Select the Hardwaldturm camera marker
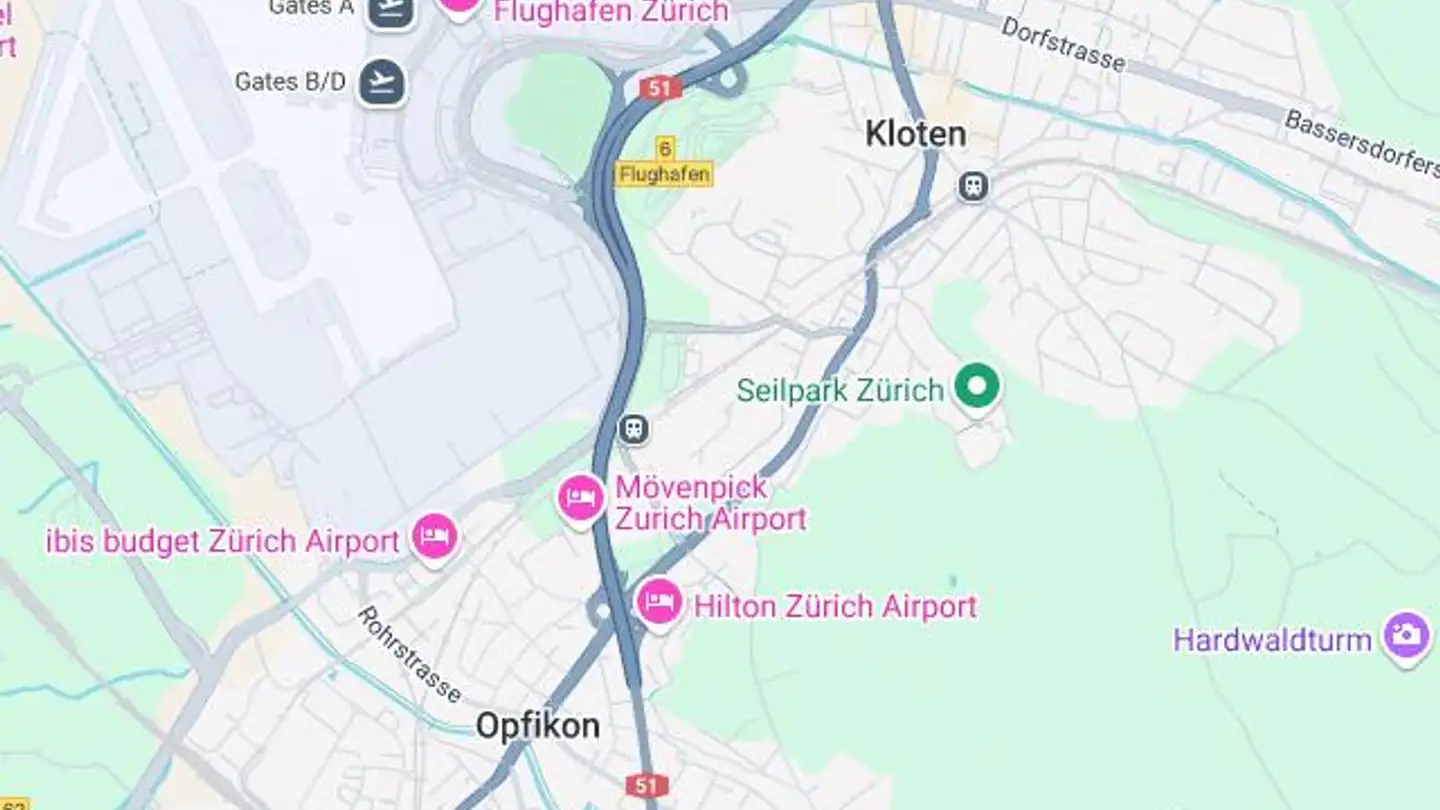1440x810 pixels. 1406,636
